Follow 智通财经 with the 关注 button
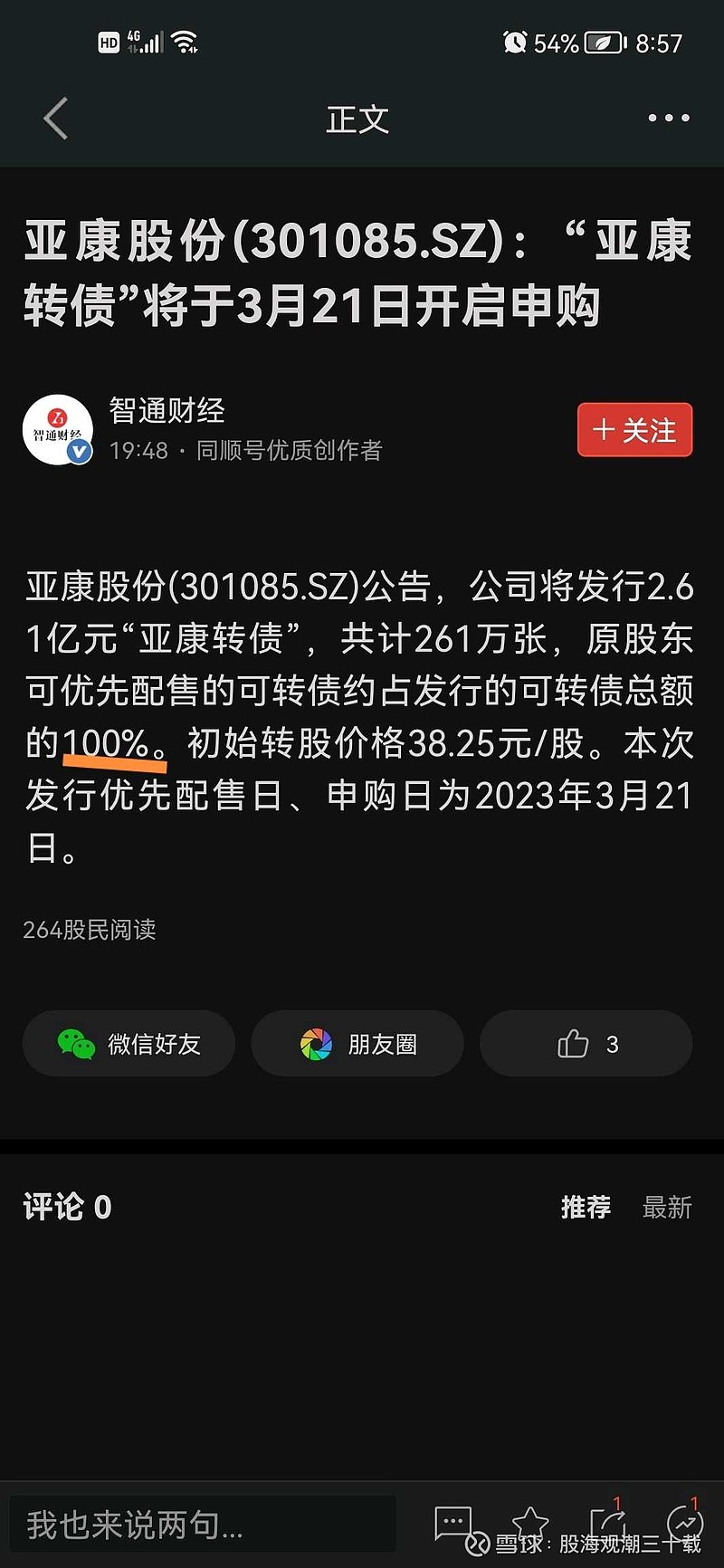The height and width of the screenshot is (1568, 724). pos(634,430)
